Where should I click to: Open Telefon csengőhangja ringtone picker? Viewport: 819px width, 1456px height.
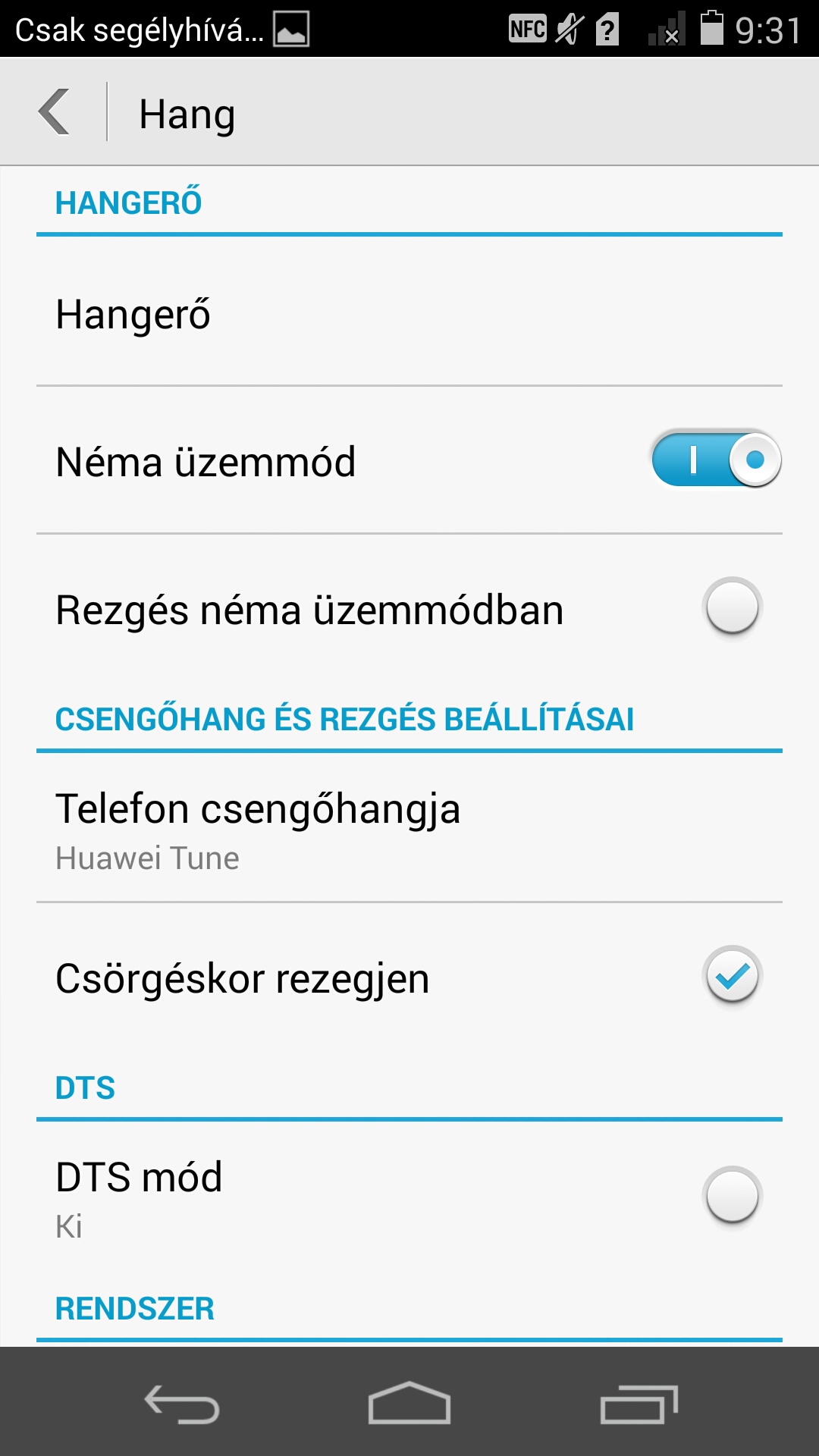point(409,828)
